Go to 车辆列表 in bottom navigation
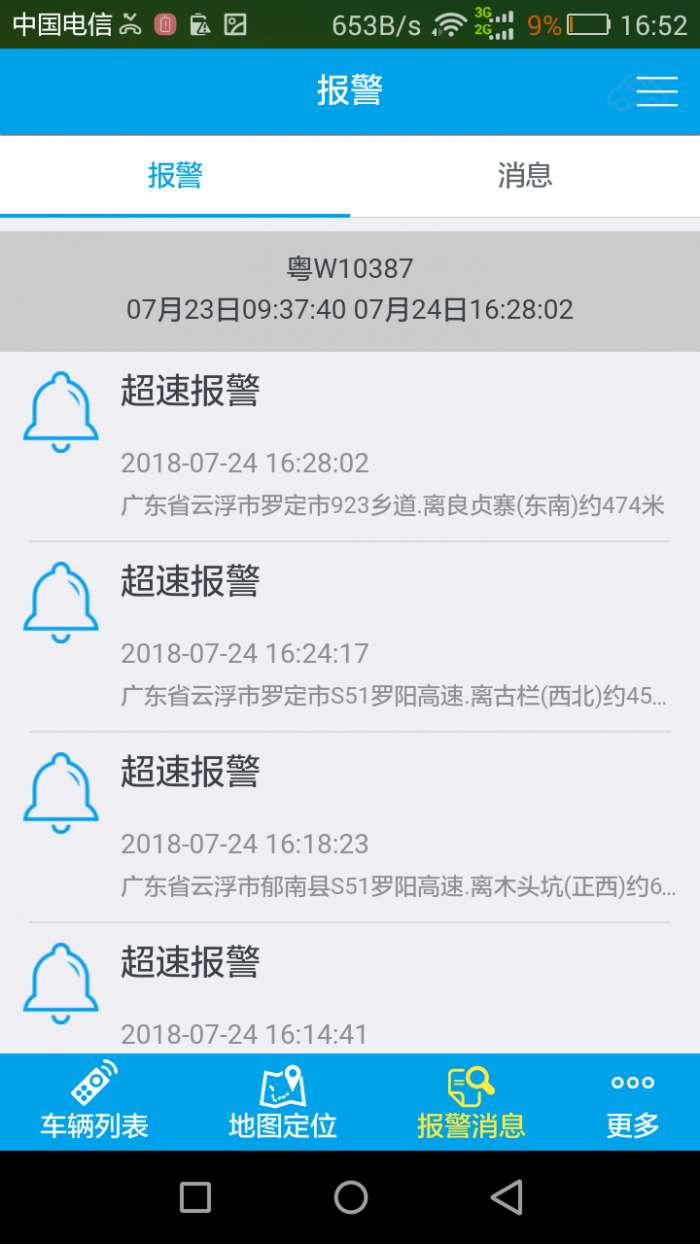The height and width of the screenshot is (1244, 700). click(94, 1102)
